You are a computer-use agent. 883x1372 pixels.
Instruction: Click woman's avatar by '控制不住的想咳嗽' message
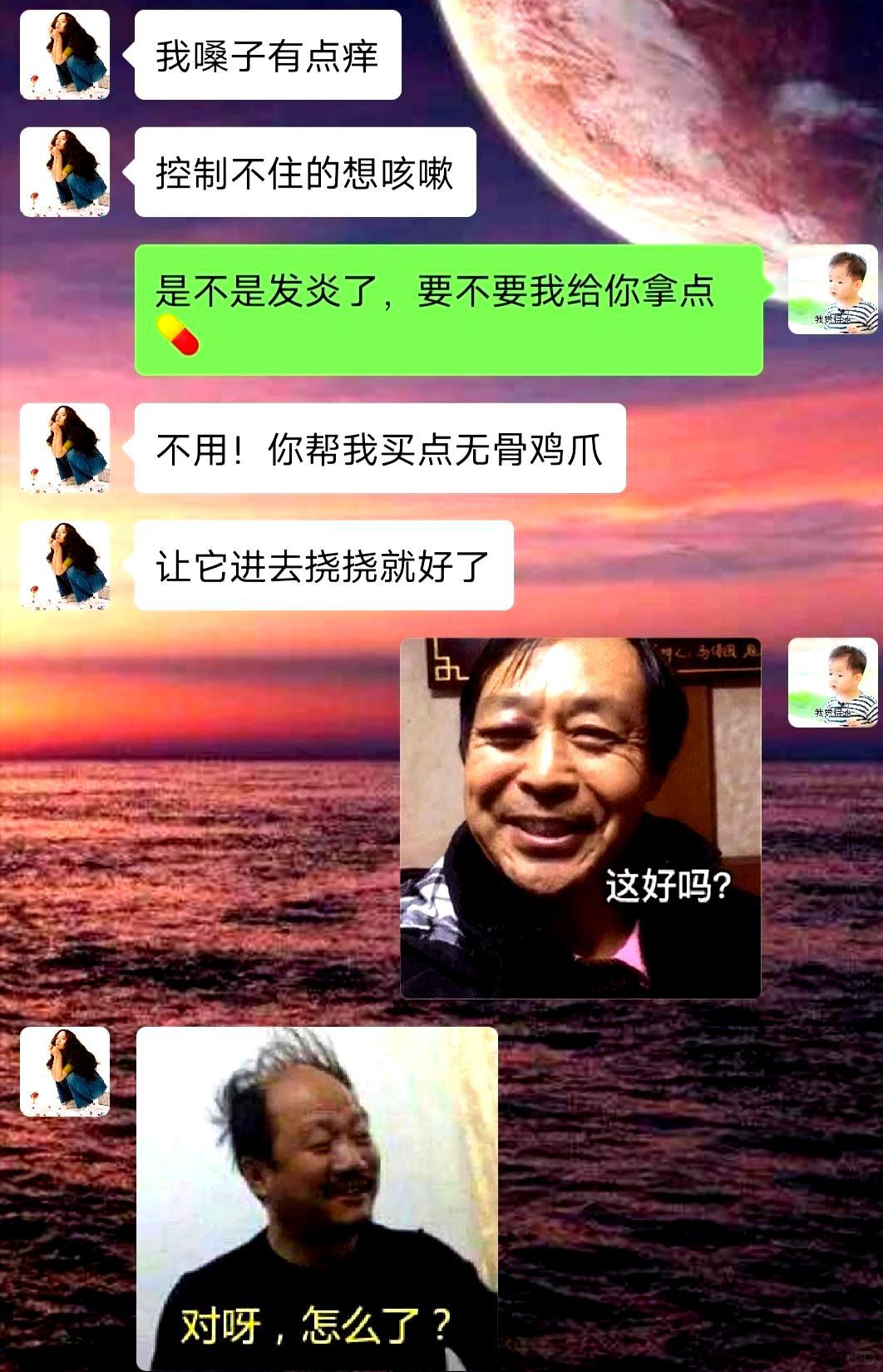pos(65,170)
